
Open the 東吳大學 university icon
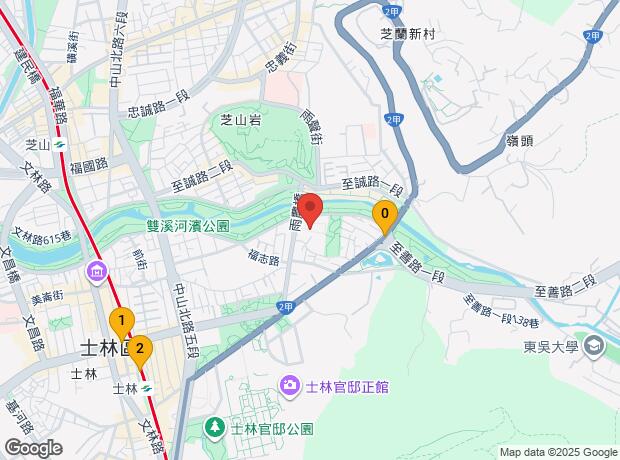(595, 346)
